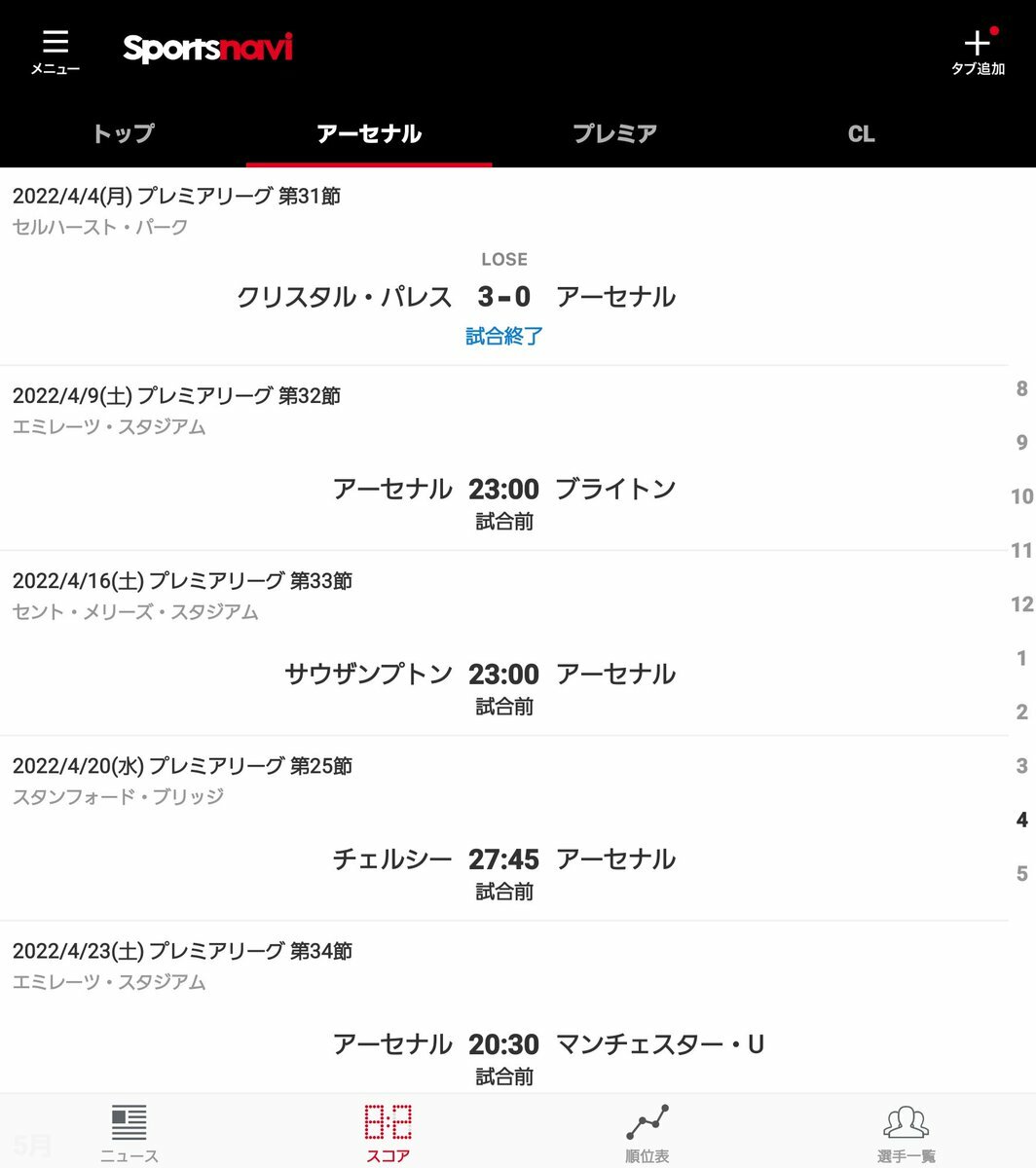Screen dimensions: 1036x1168
Task: Go to the ニュース section
Action: click(x=129, y=1132)
